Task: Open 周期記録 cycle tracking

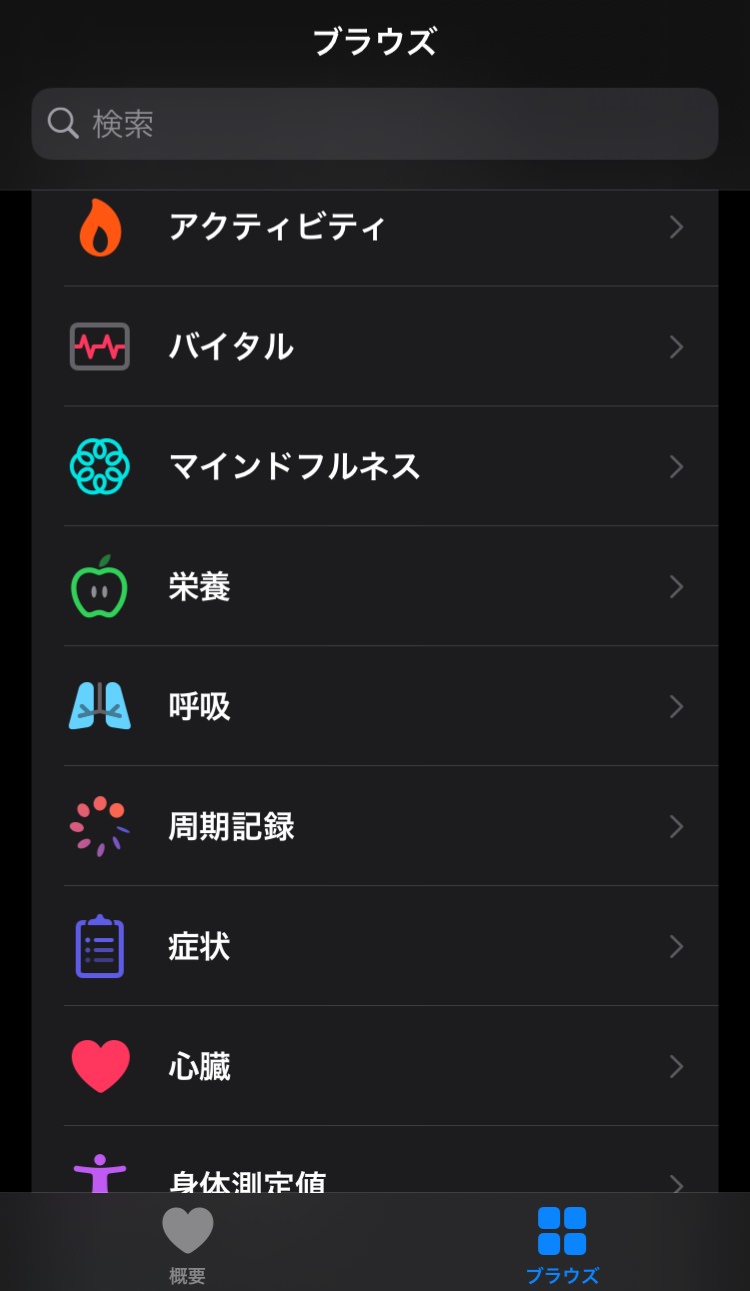Action: pyautogui.click(x=375, y=827)
